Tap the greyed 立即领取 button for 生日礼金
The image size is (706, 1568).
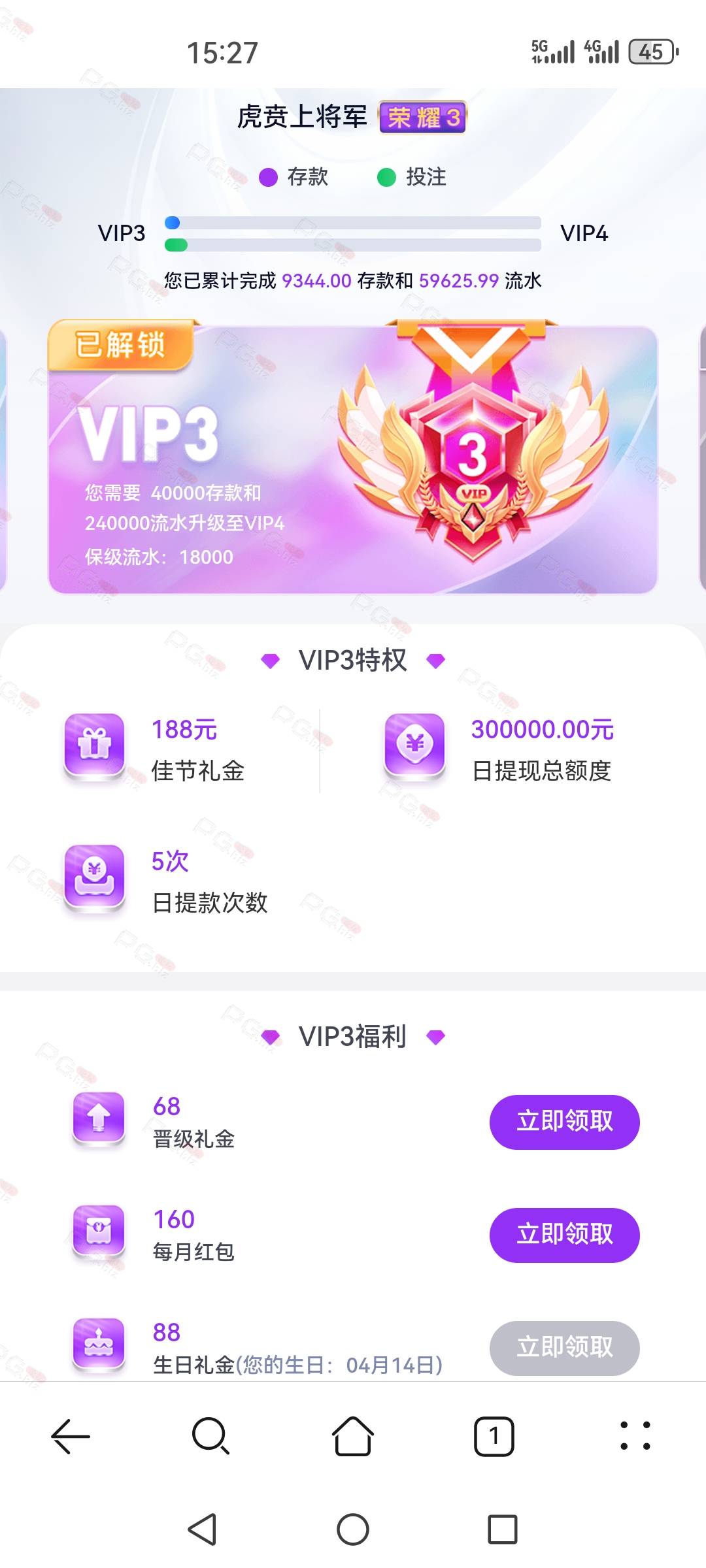[x=564, y=1348]
